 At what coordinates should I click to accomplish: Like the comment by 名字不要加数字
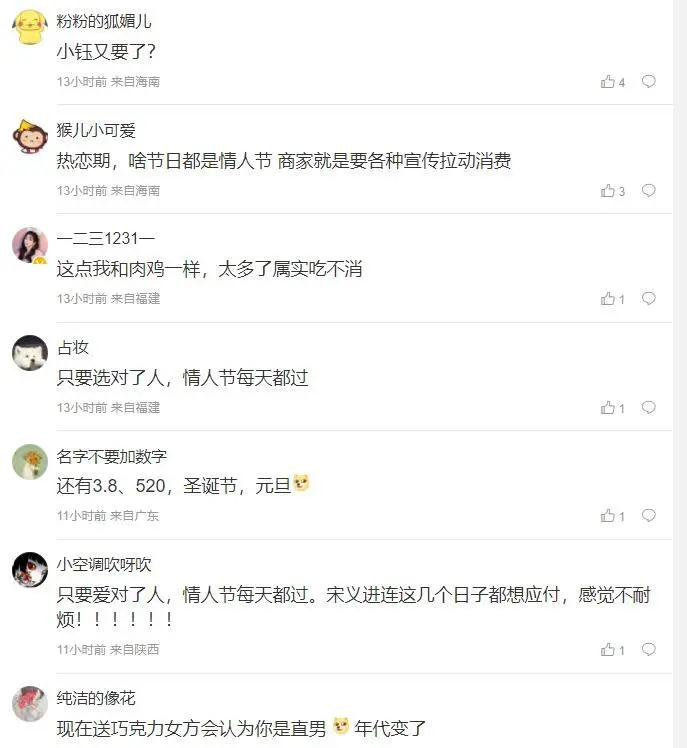tap(608, 516)
